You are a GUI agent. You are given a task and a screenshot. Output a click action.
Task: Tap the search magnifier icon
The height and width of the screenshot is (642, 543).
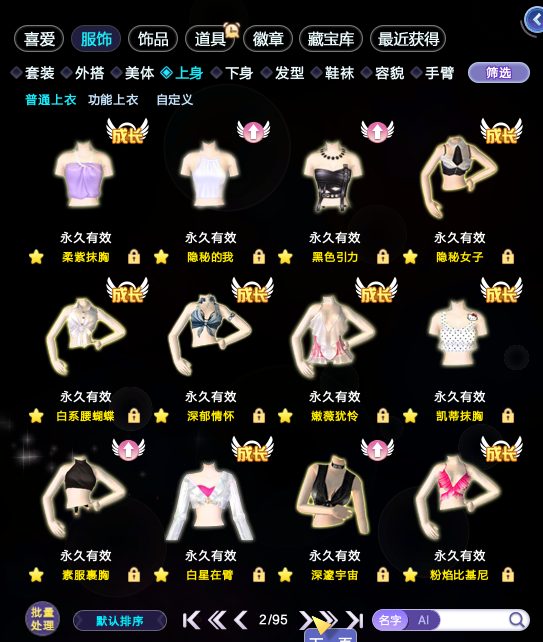[x=517, y=620]
